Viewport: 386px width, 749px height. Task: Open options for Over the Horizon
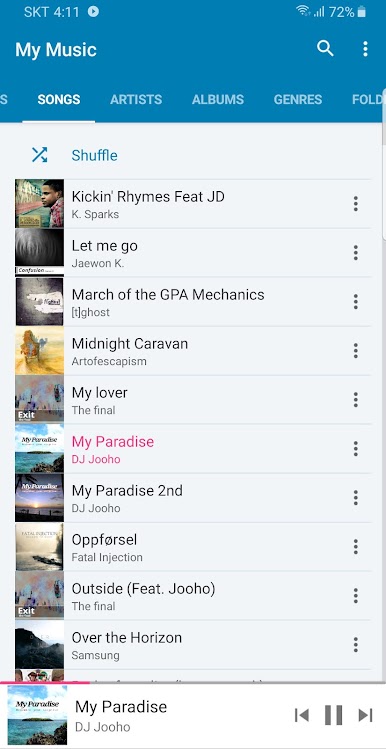pos(355,644)
